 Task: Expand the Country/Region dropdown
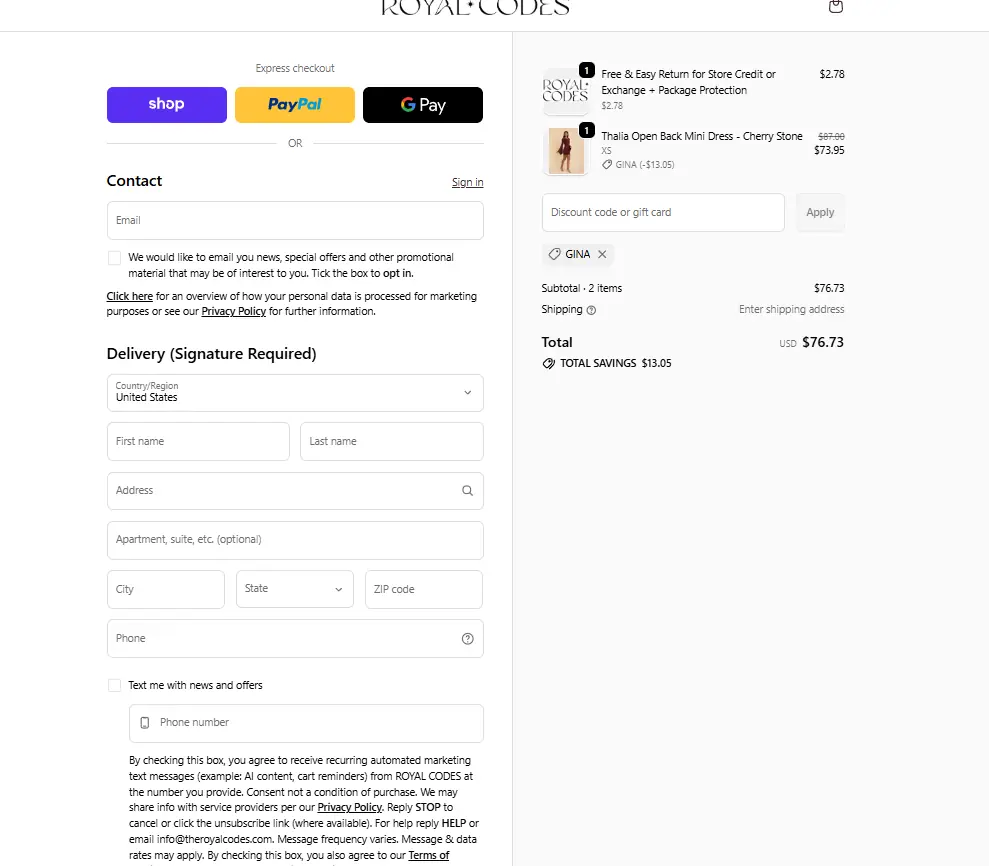294,393
